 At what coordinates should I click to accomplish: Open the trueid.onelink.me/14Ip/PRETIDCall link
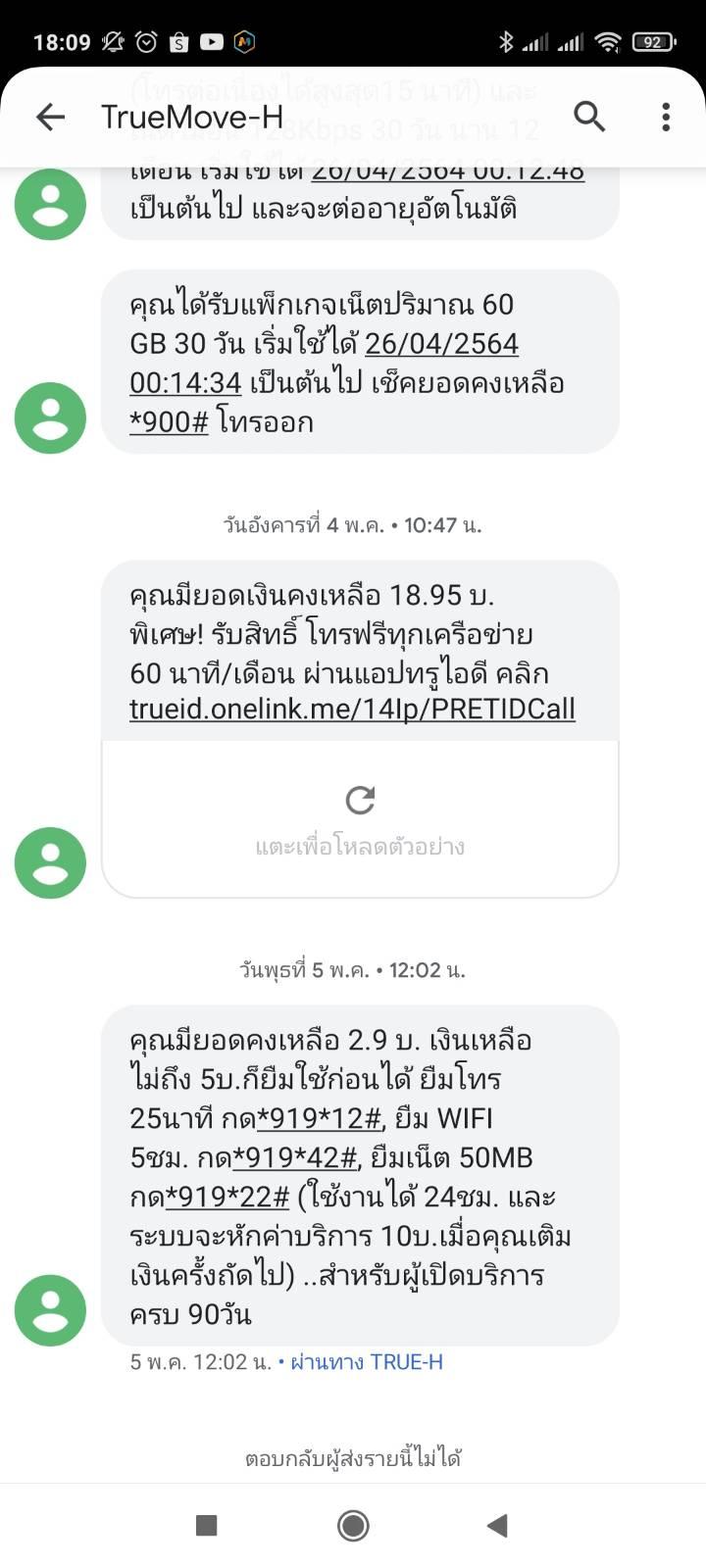tap(352, 709)
